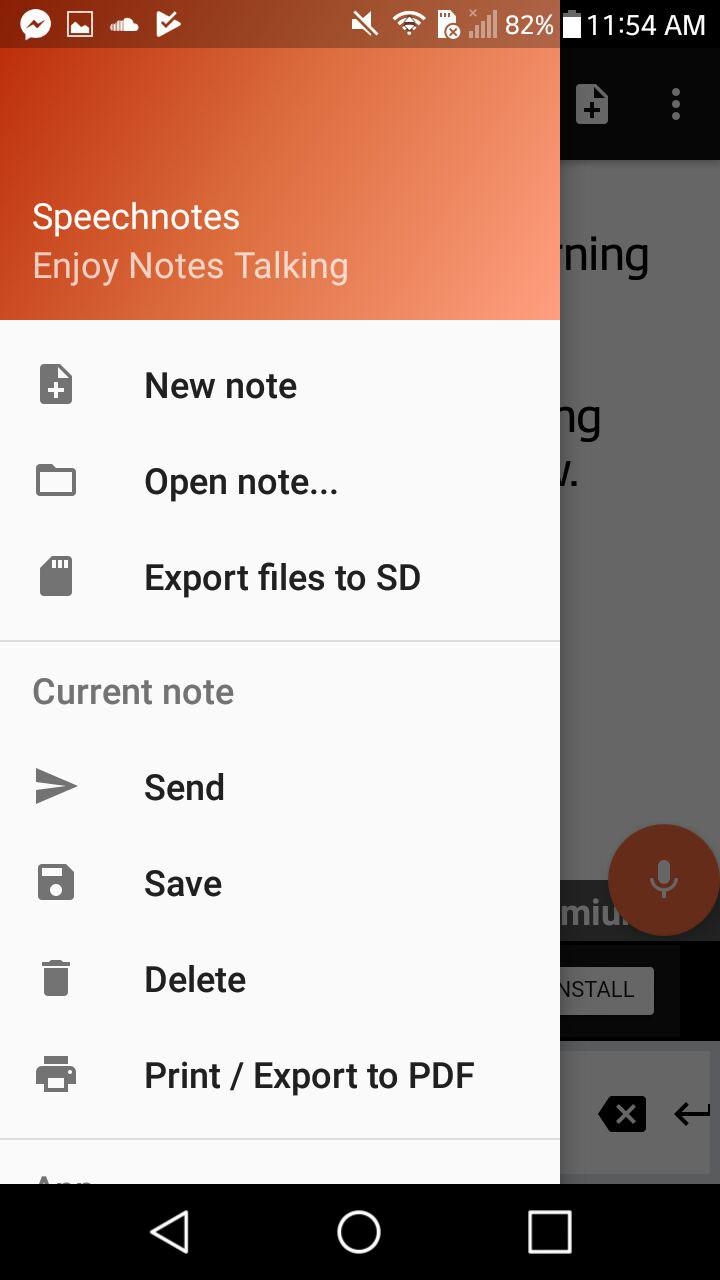
Task: Select Open note... in the menu
Action: click(x=280, y=481)
